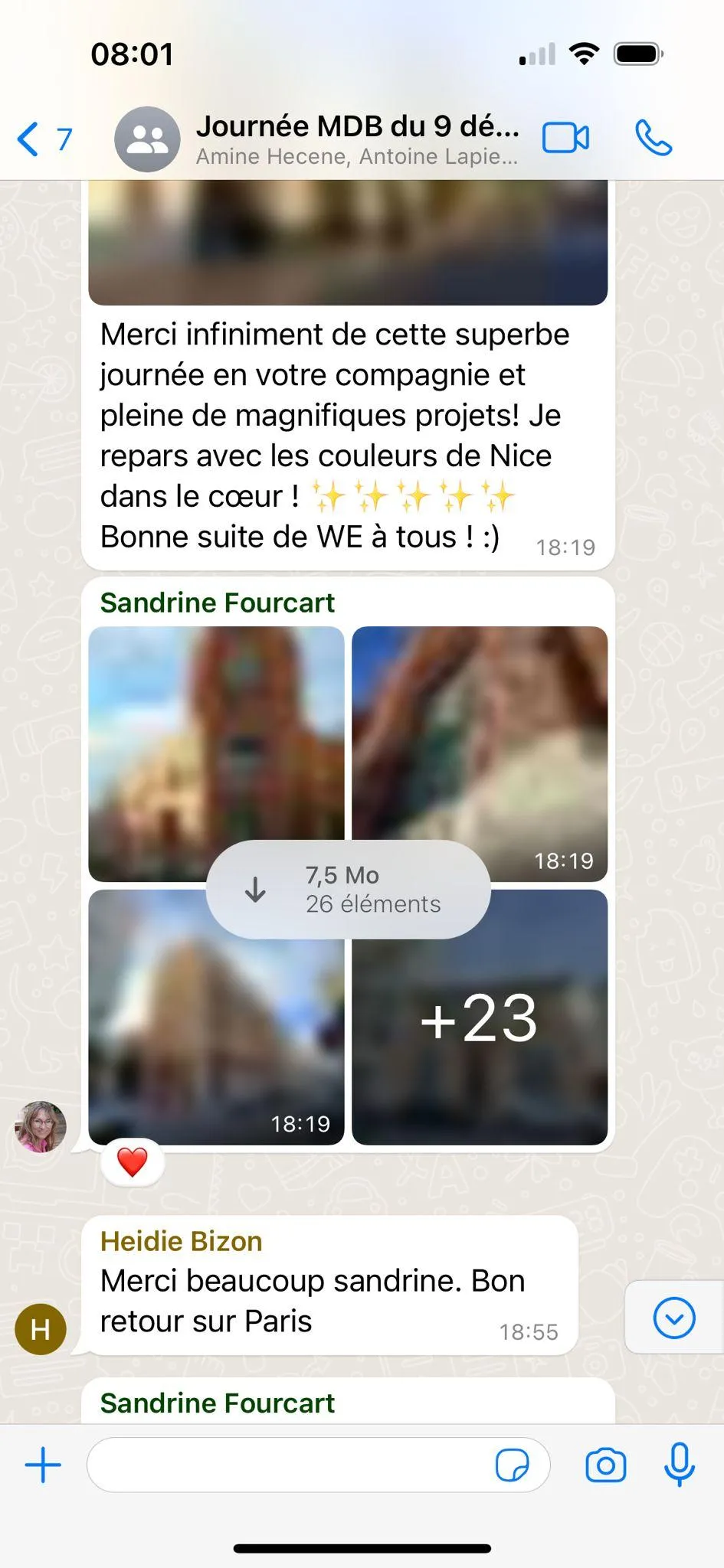Open the heart reaction on the album
Screen dimensions: 724x1568
132,1162
